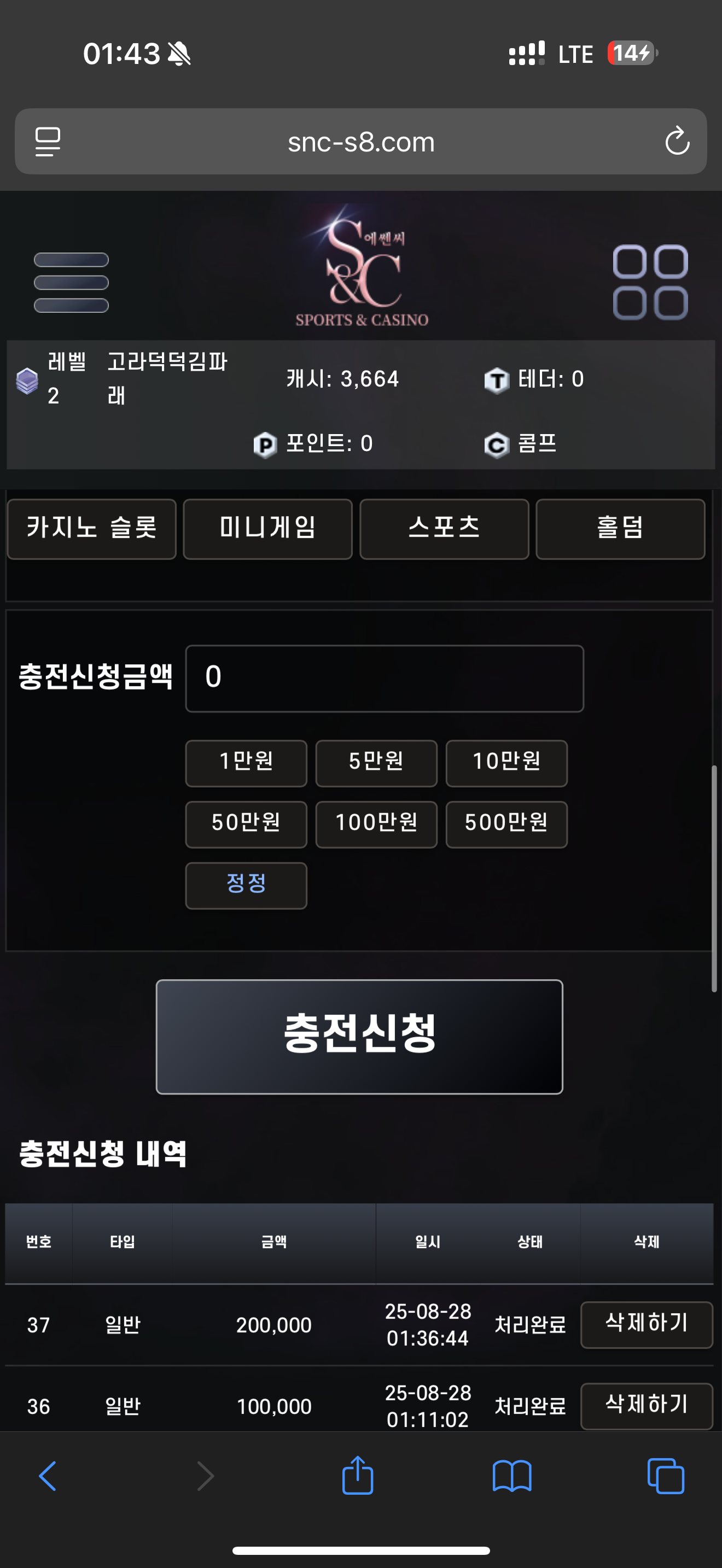Image resolution: width=722 pixels, height=1568 pixels.
Task: Add 1만원 to the amount
Action: click(x=246, y=763)
